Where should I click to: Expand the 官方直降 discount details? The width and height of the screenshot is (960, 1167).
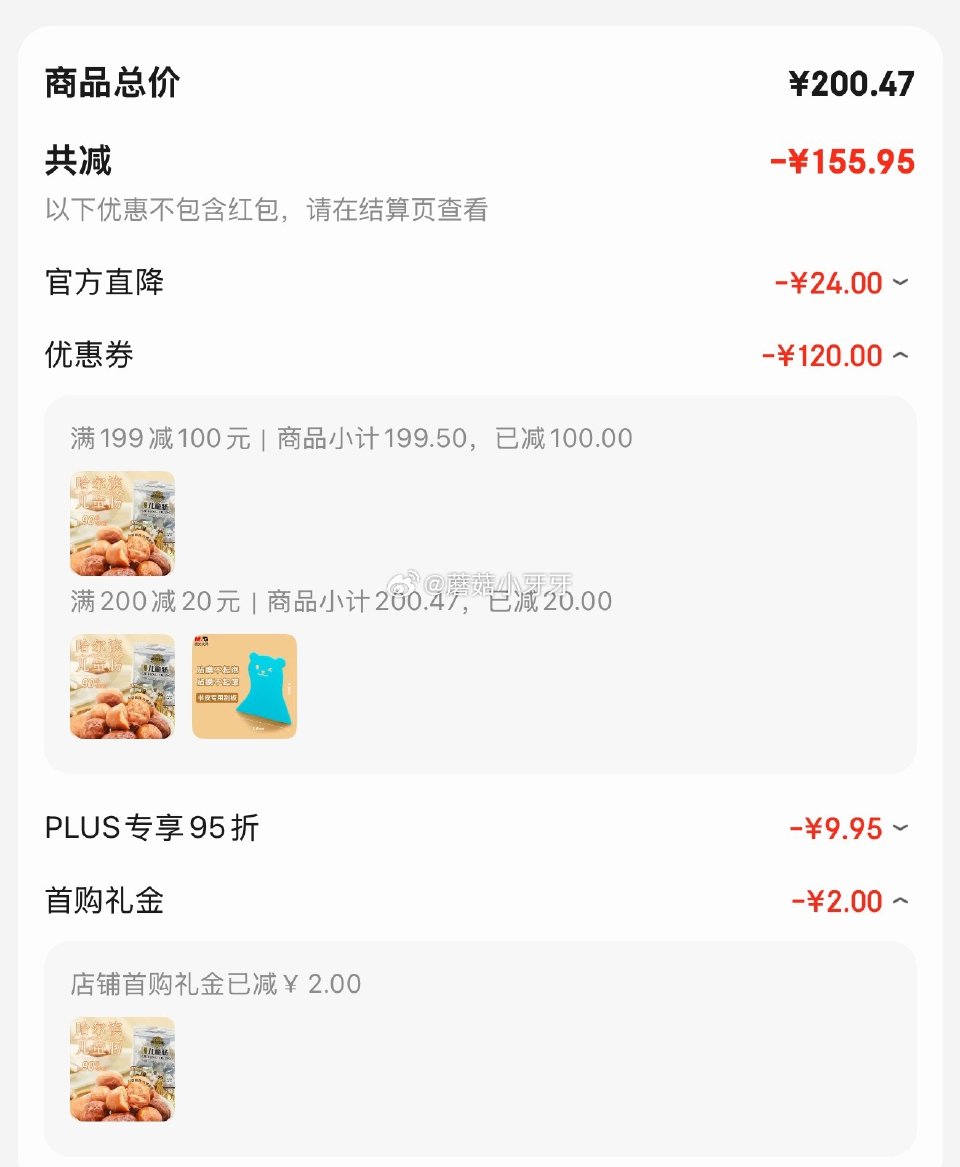click(x=902, y=283)
